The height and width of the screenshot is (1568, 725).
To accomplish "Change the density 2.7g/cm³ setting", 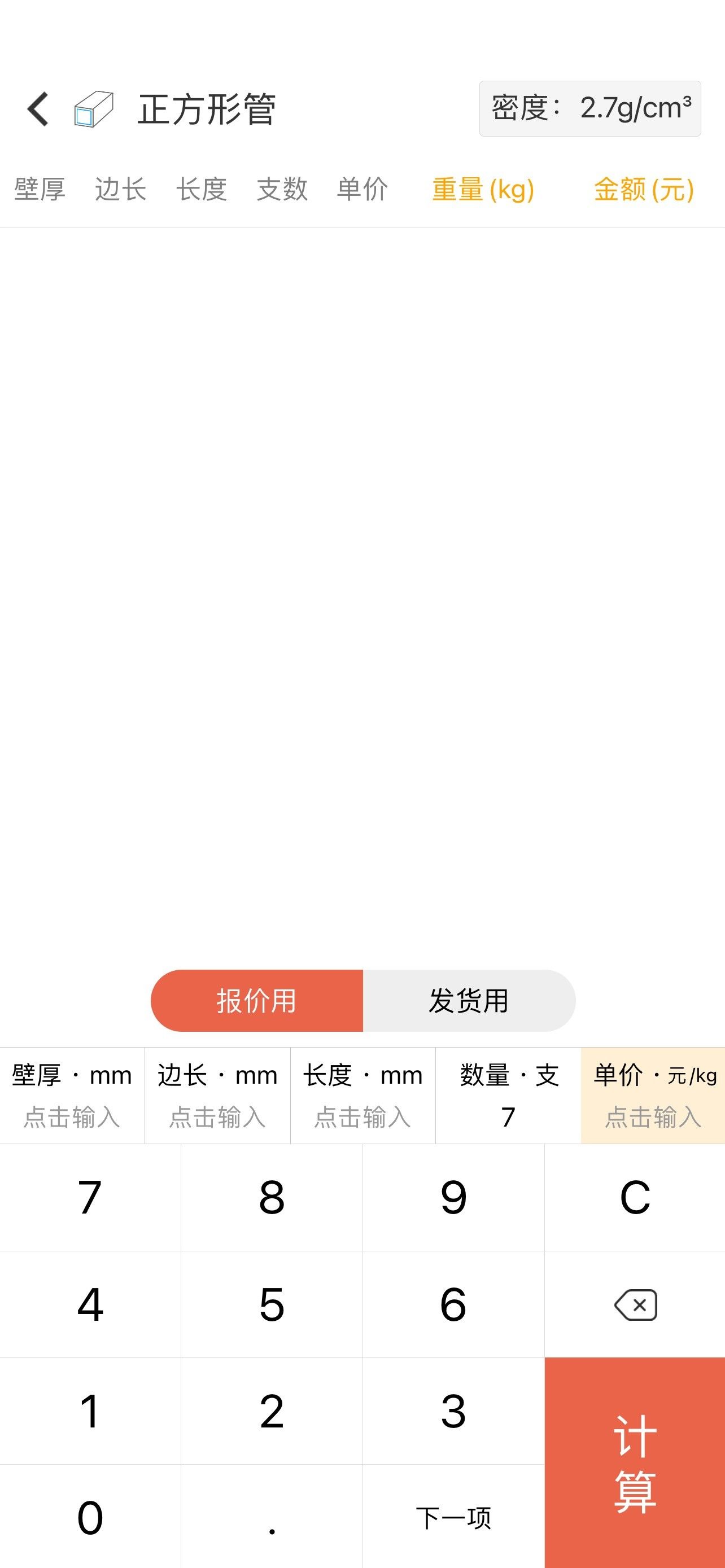I will [590, 108].
